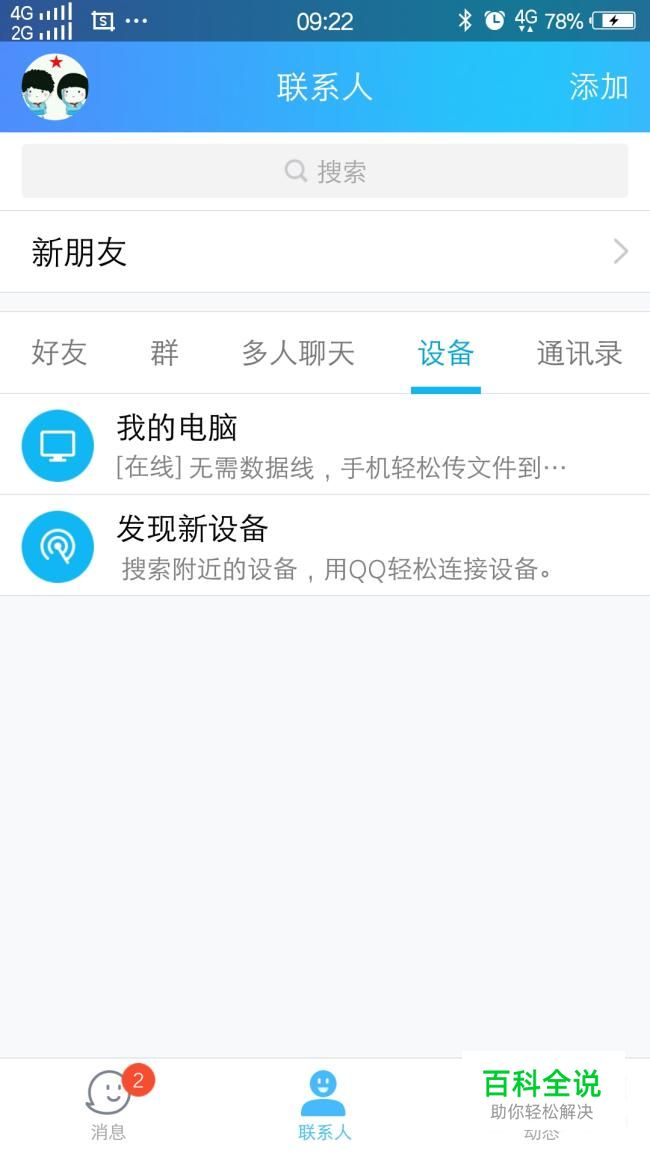This screenshot has height=1155, width=650.
Task: Switch to the 群 tab
Action: coord(165,353)
